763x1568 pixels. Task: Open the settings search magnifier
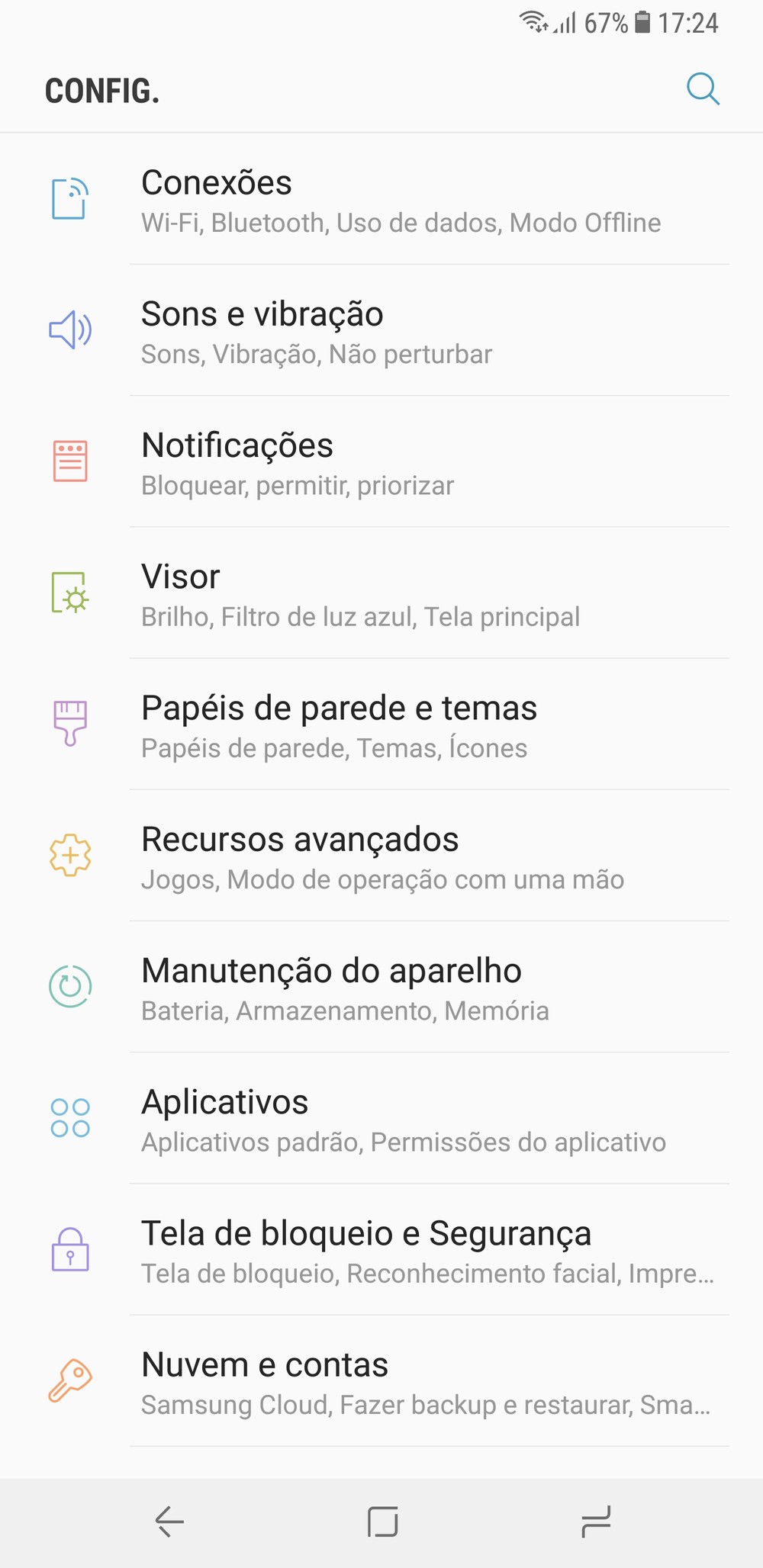pyautogui.click(x=703, y=89)
